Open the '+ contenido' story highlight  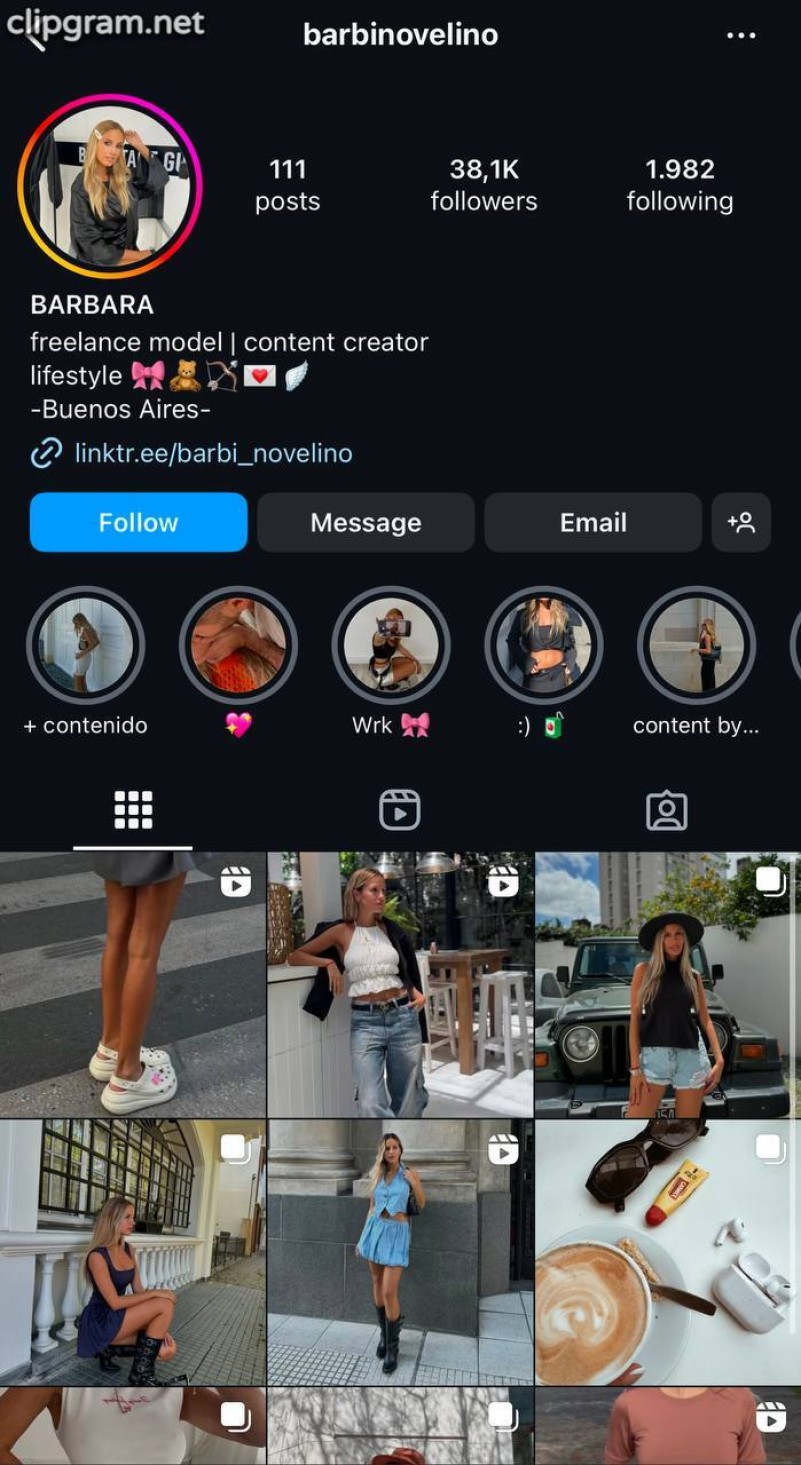pos(86,645)
